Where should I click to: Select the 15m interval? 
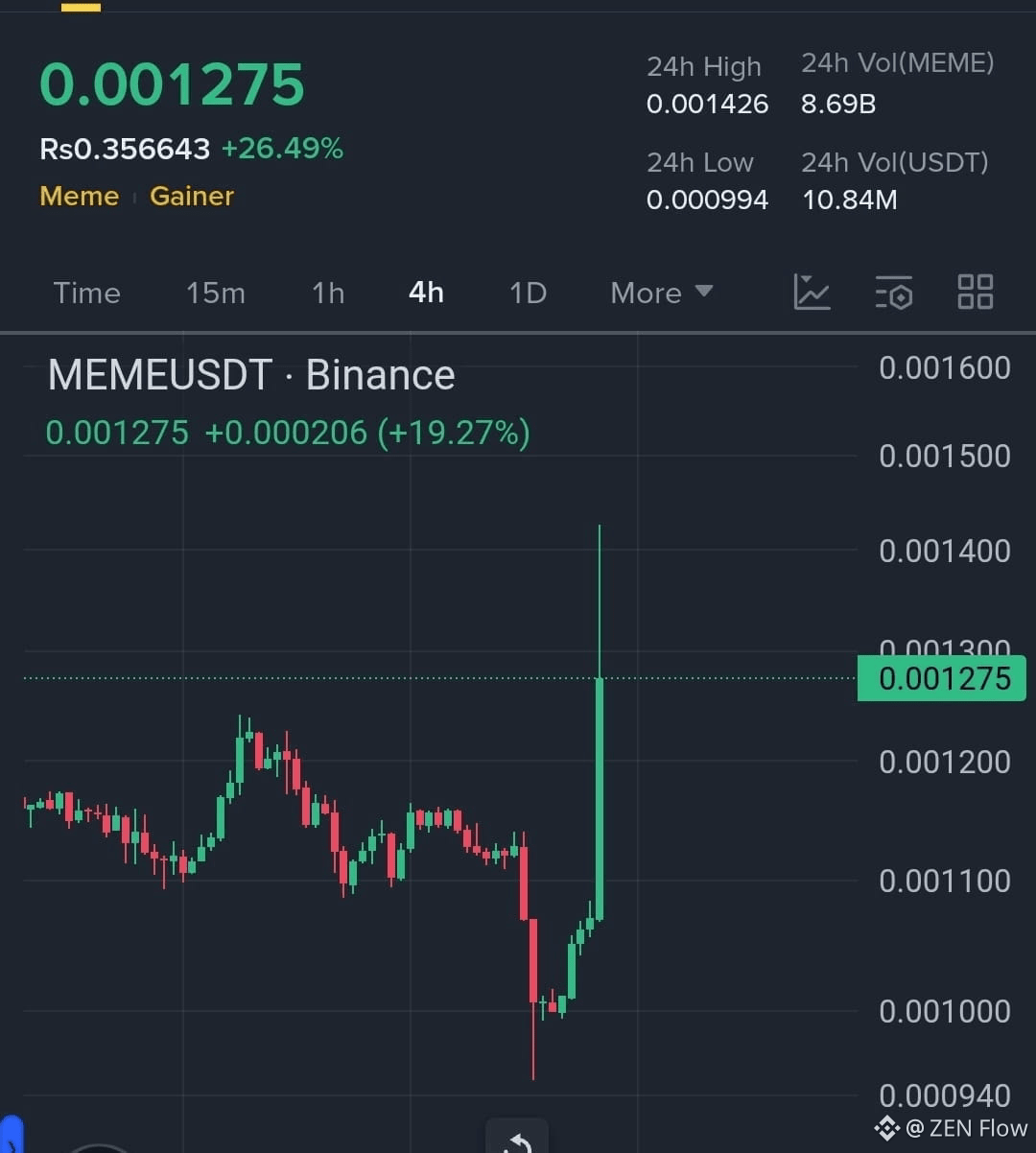click(x=215, y=293)
